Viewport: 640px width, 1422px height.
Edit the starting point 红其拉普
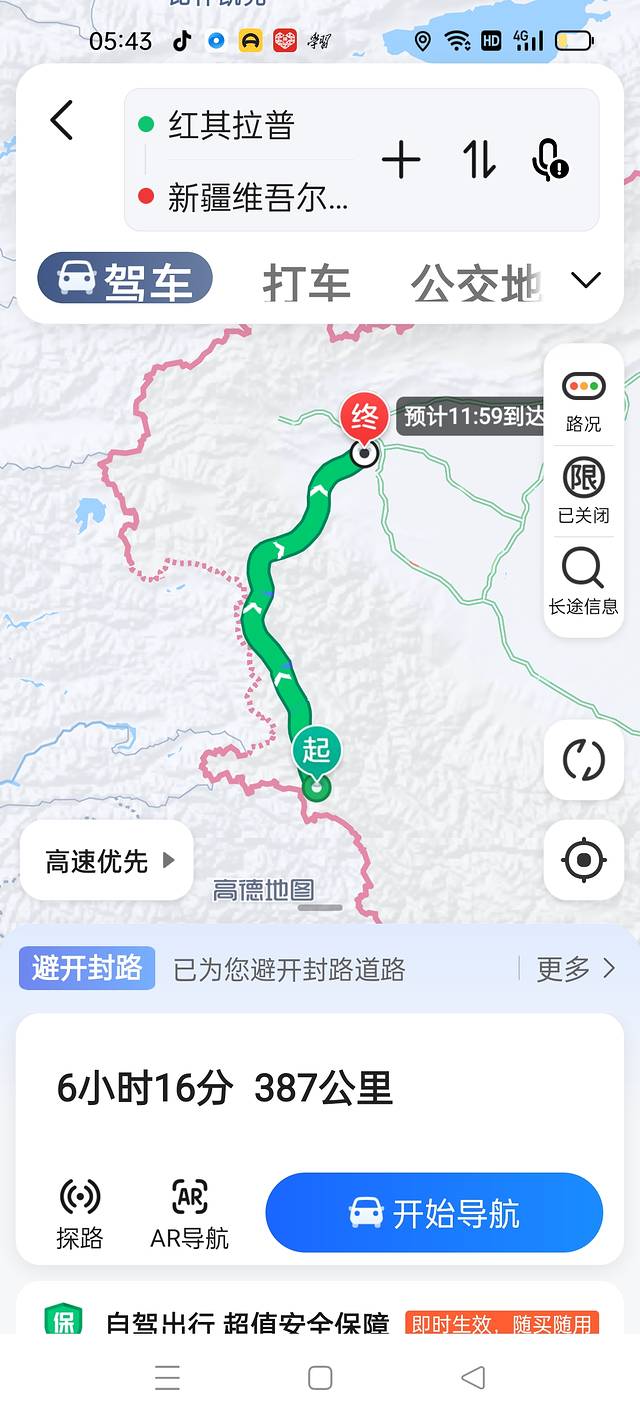click(x=232, y=126)
